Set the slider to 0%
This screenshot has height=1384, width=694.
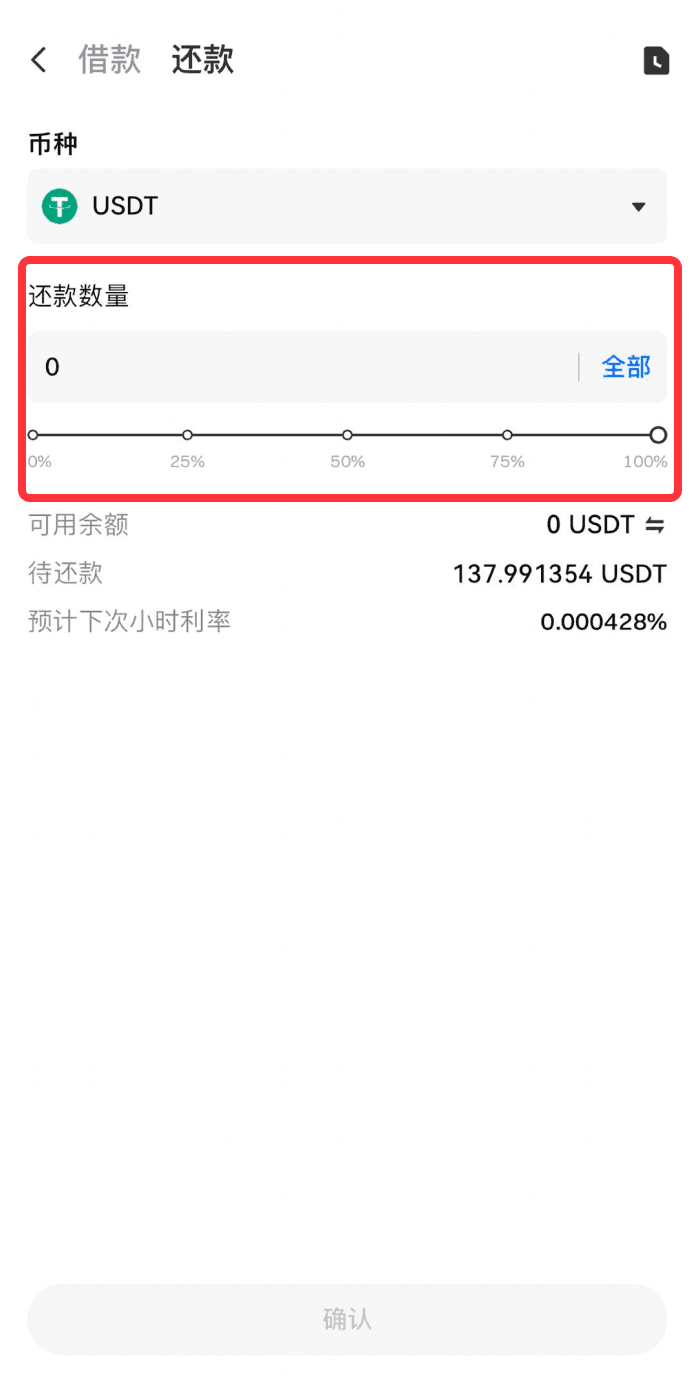(x=33, y=435)
